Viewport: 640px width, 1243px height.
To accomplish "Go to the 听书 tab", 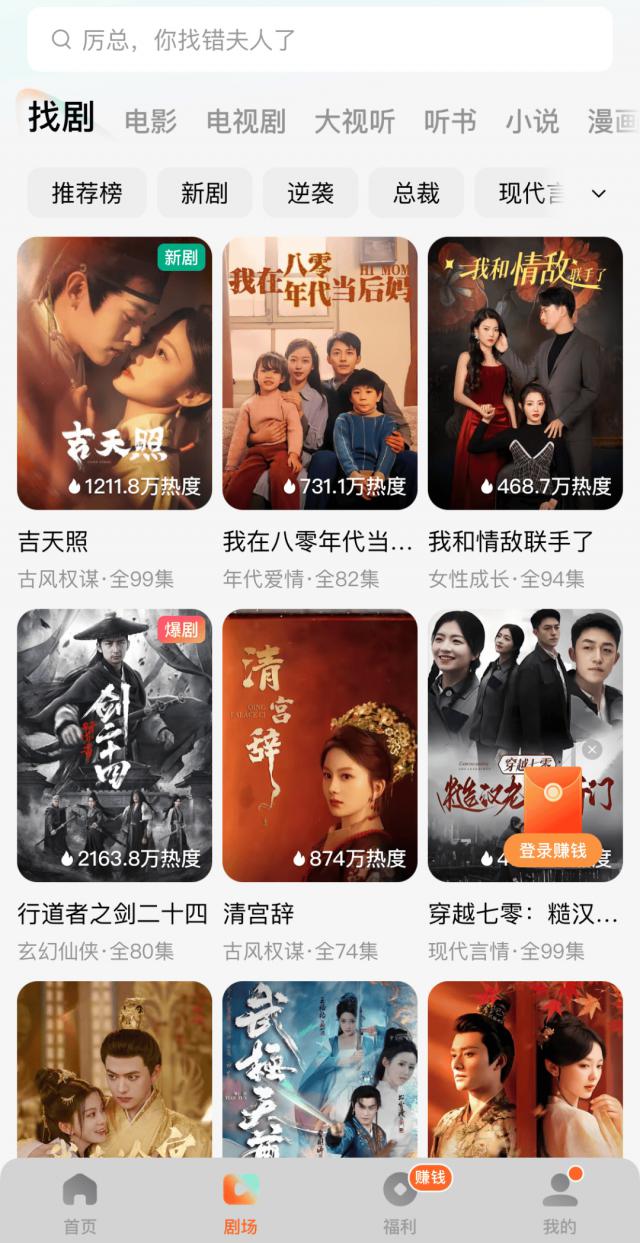I will (450, 122).
